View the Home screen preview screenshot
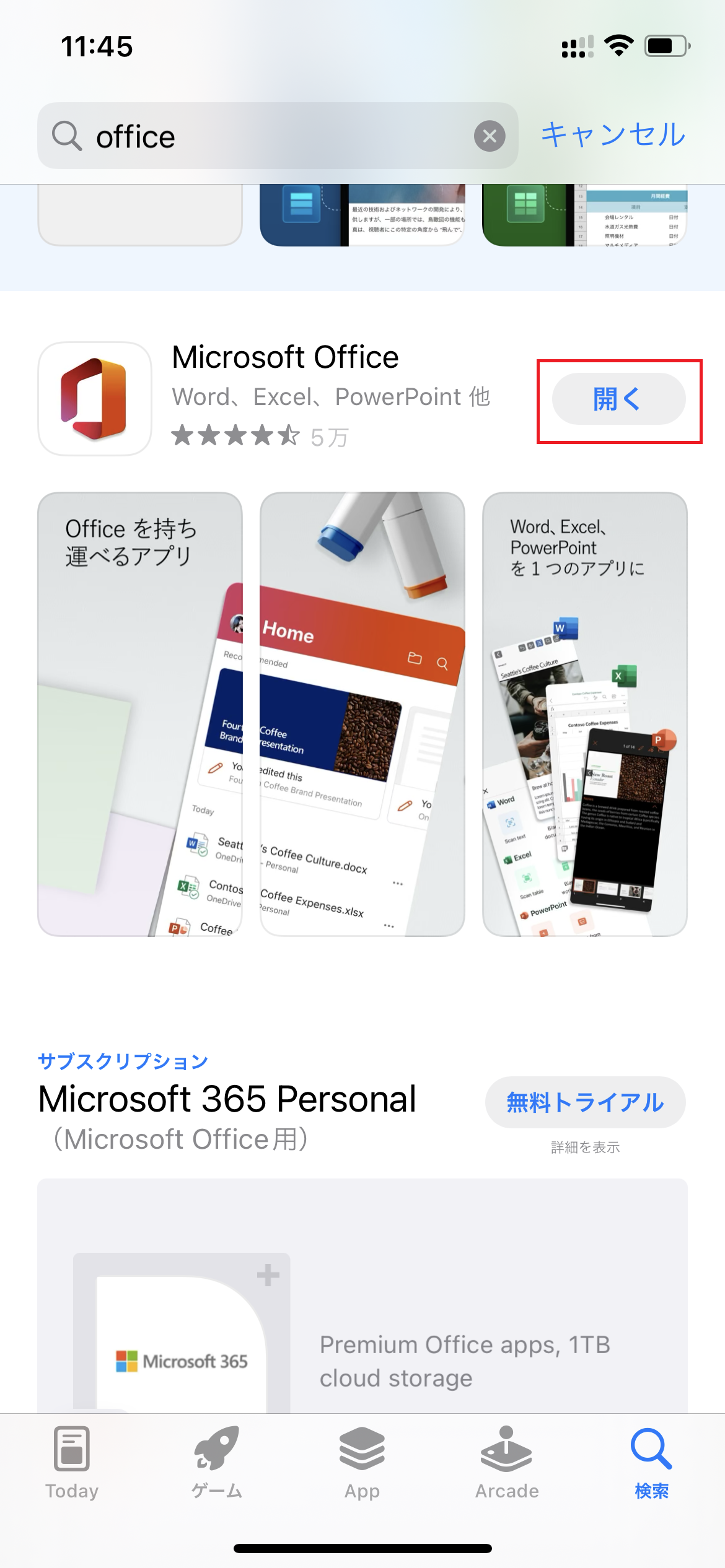The image size is (725, 1568). 362,714
